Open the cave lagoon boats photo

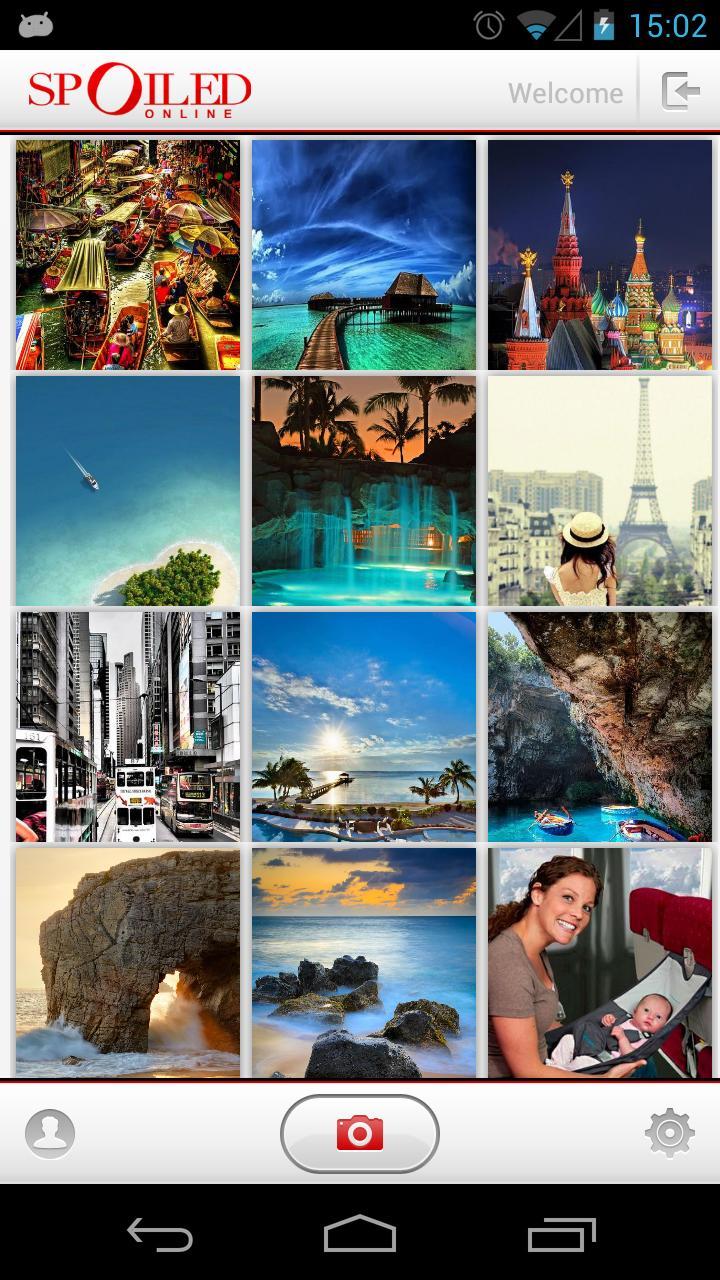(x=600, y=727)
